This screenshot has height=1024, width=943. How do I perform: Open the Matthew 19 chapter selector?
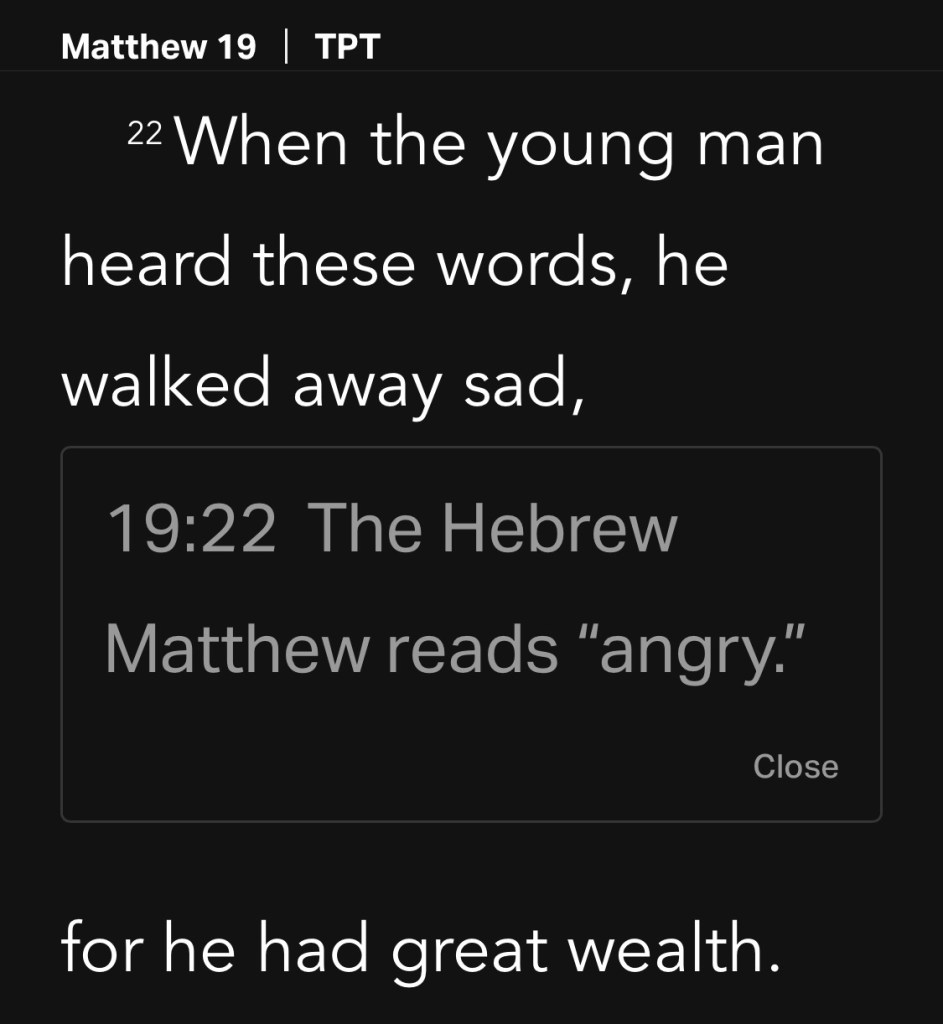tap(158, 47)
